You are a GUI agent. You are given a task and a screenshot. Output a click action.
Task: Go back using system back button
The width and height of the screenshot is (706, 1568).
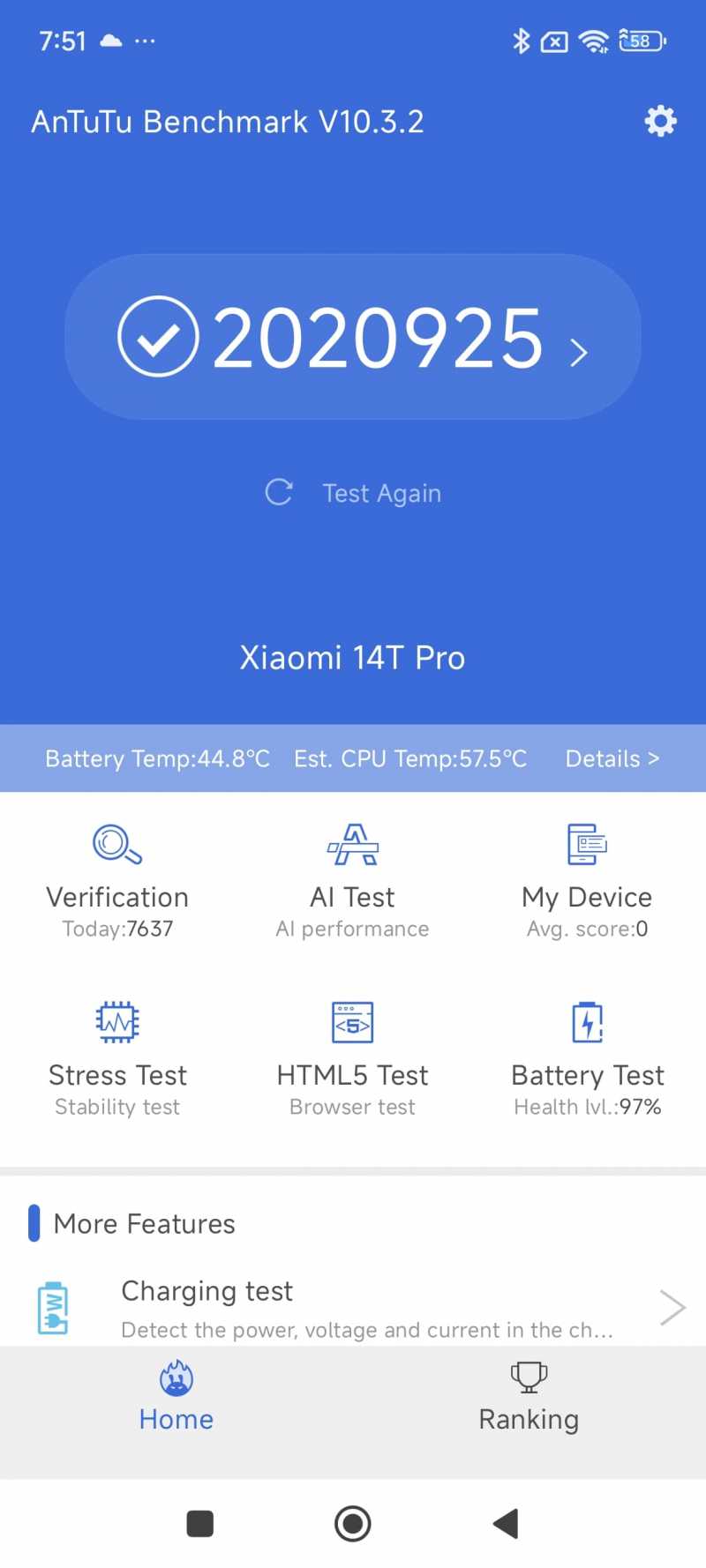(506, 1523)
